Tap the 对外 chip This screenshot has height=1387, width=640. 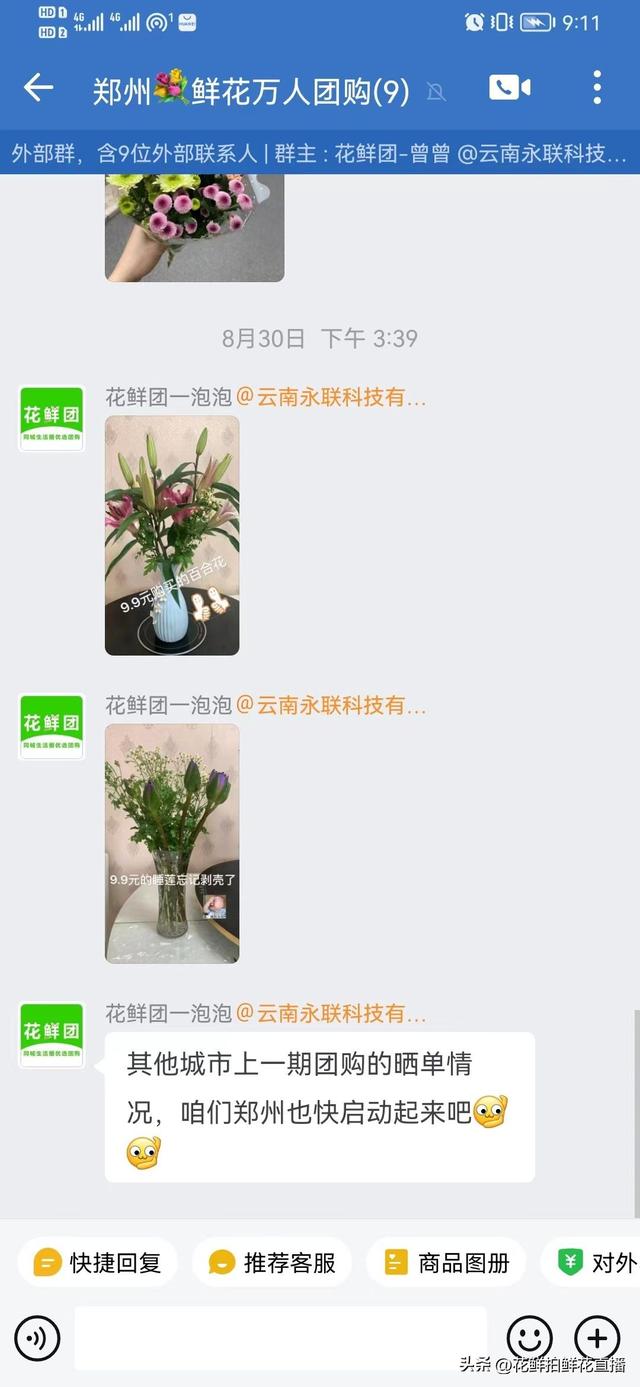pos(597,1263)
